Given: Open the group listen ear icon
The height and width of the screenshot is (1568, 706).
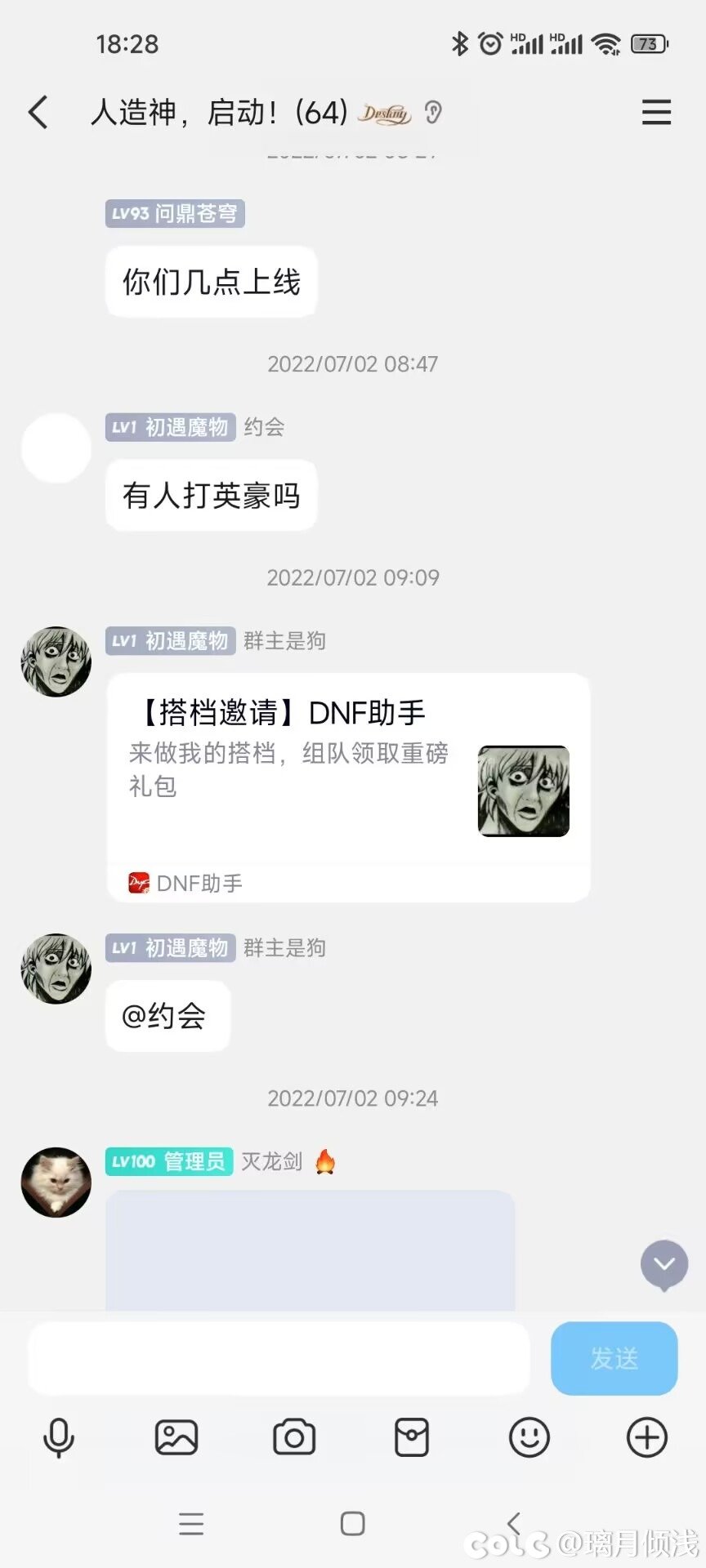Looking at the screenshot, I should [433, 112].
